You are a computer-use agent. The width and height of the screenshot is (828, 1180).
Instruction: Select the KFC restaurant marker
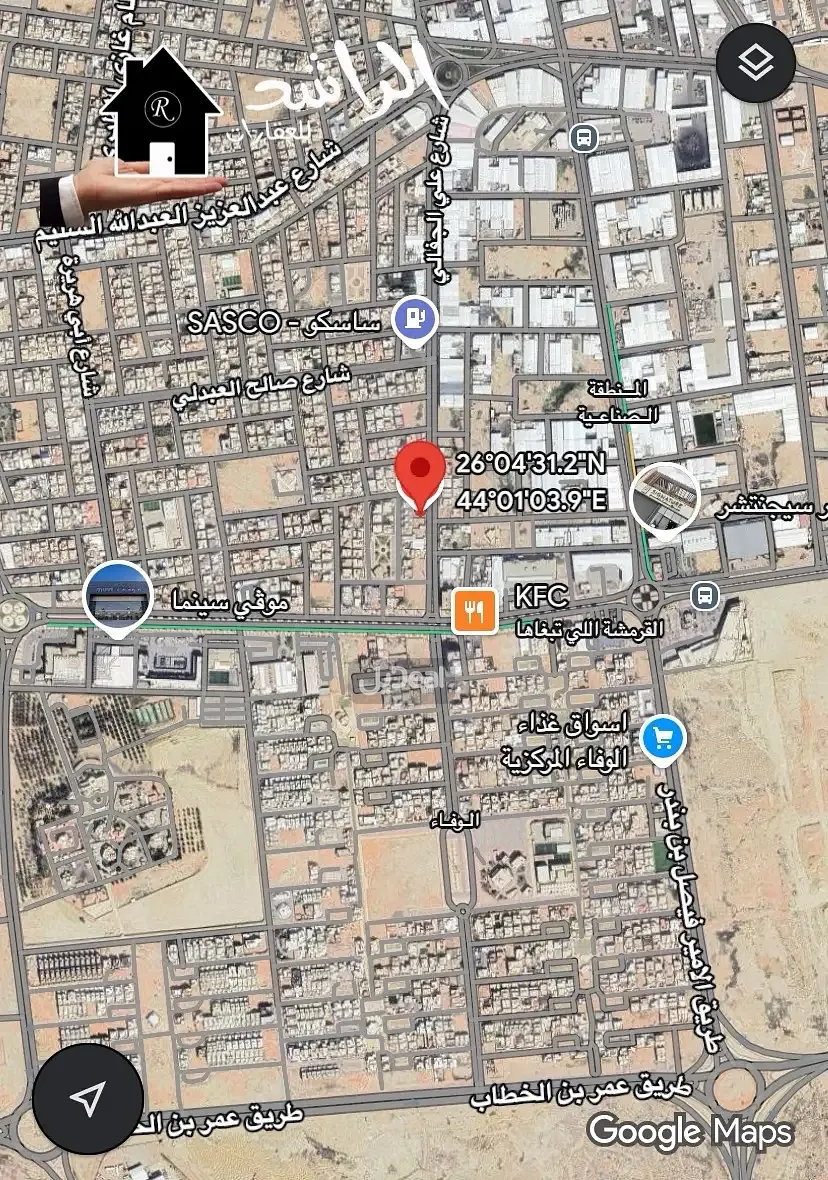tap(475, 610)
